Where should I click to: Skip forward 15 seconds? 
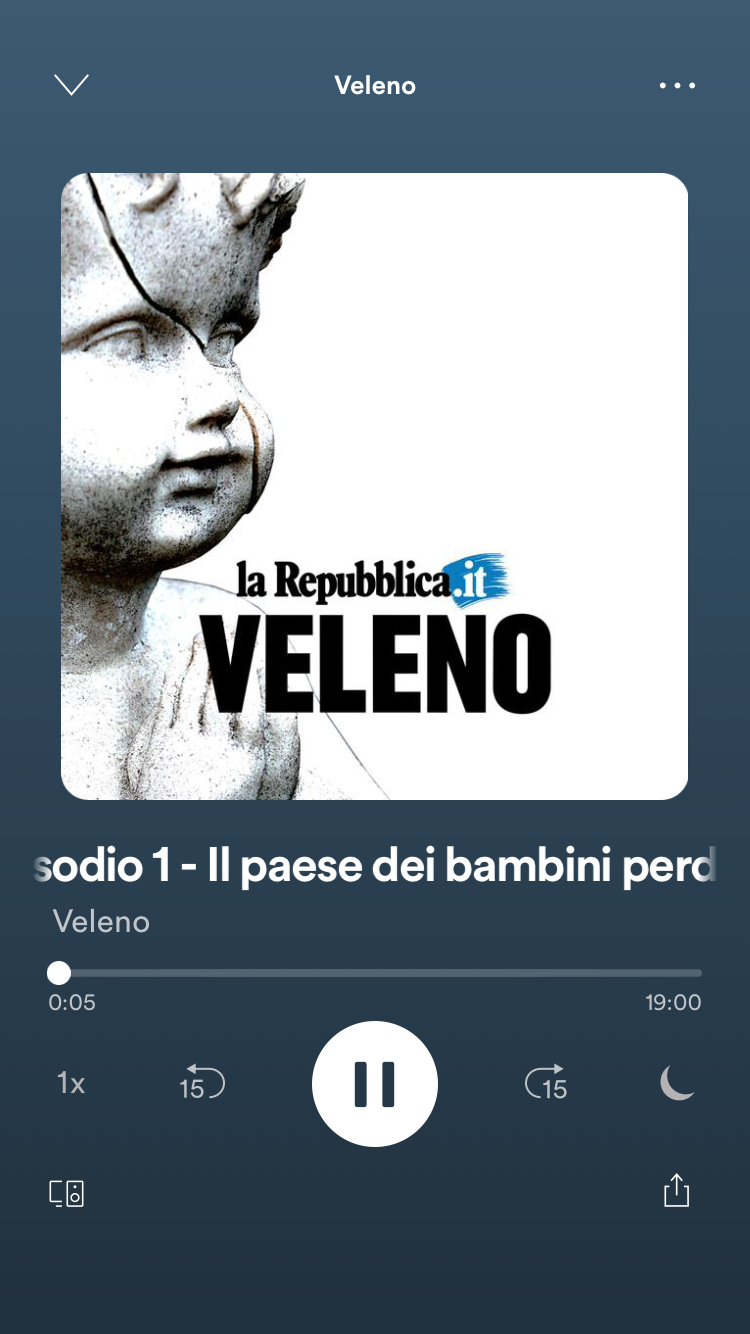[x=546, y=1083]
